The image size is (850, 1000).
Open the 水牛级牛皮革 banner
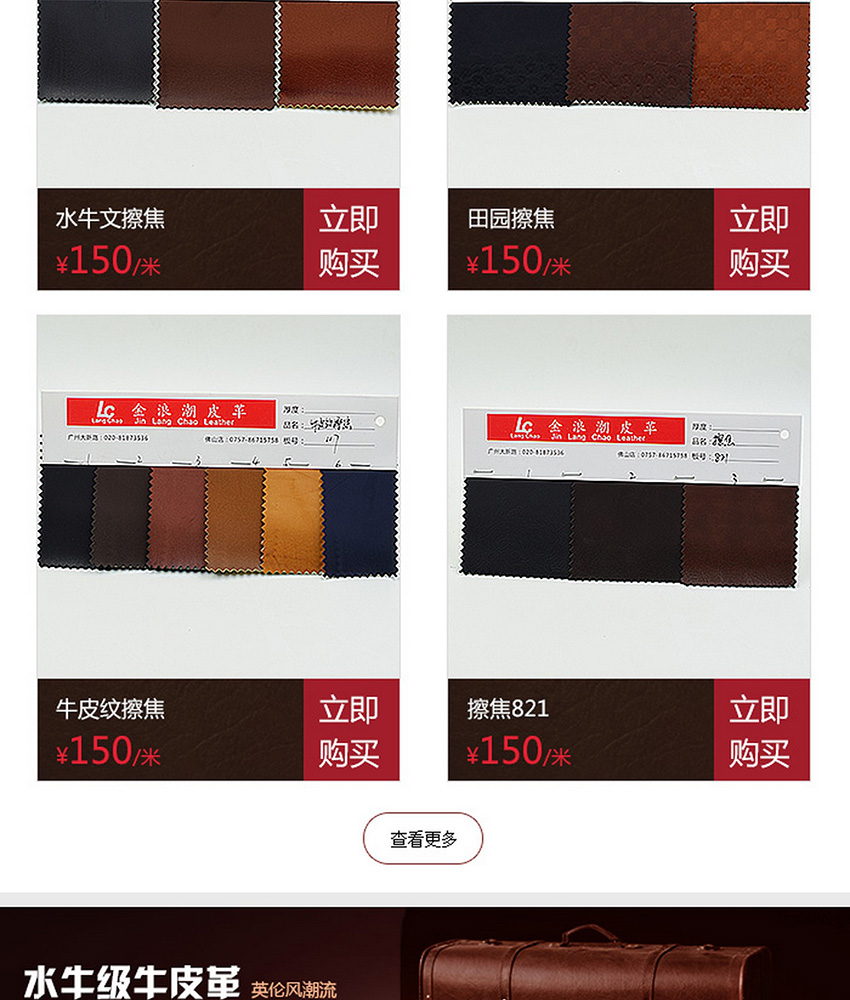[x=424, y=955]
